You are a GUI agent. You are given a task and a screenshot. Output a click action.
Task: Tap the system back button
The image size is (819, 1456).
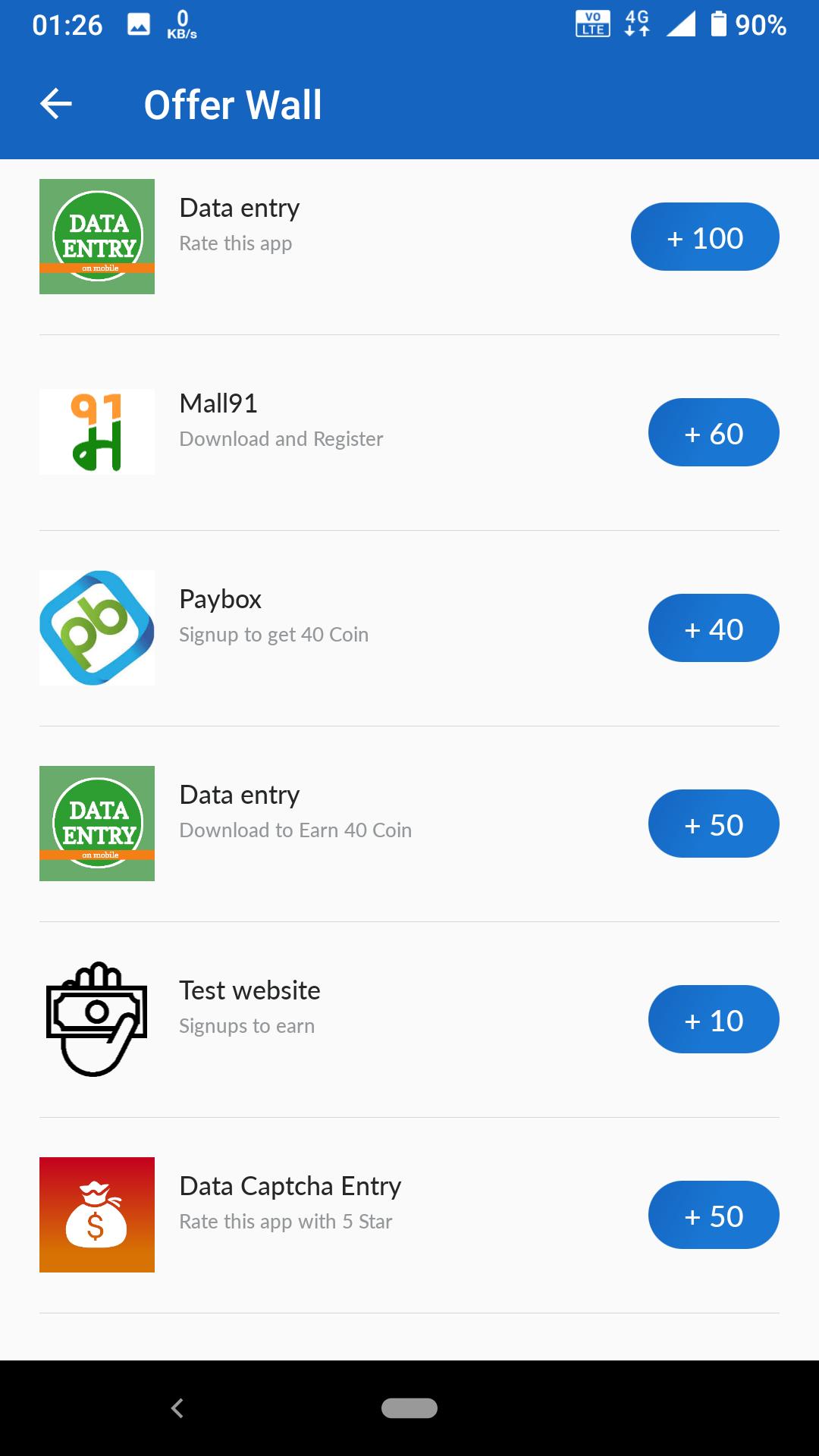pyautogui.click(x=177, y=1408)
